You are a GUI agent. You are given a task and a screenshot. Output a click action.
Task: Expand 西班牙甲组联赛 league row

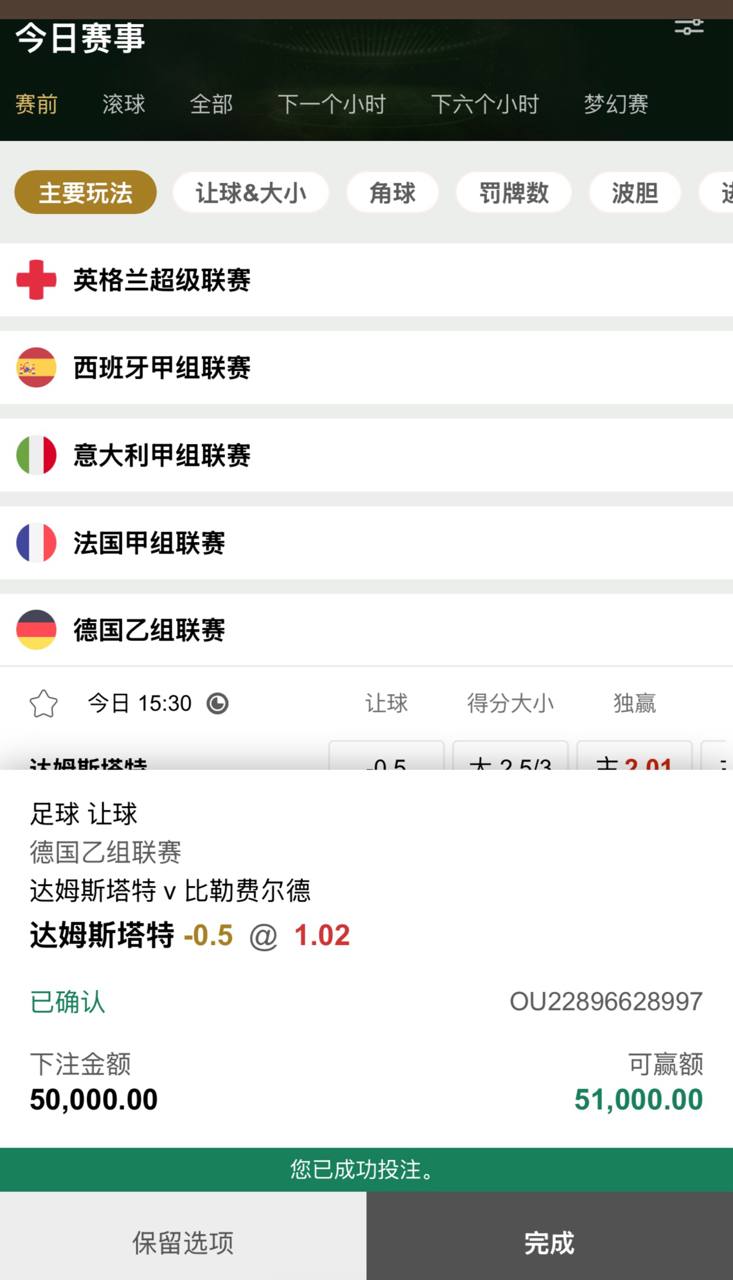pos(366,368)
